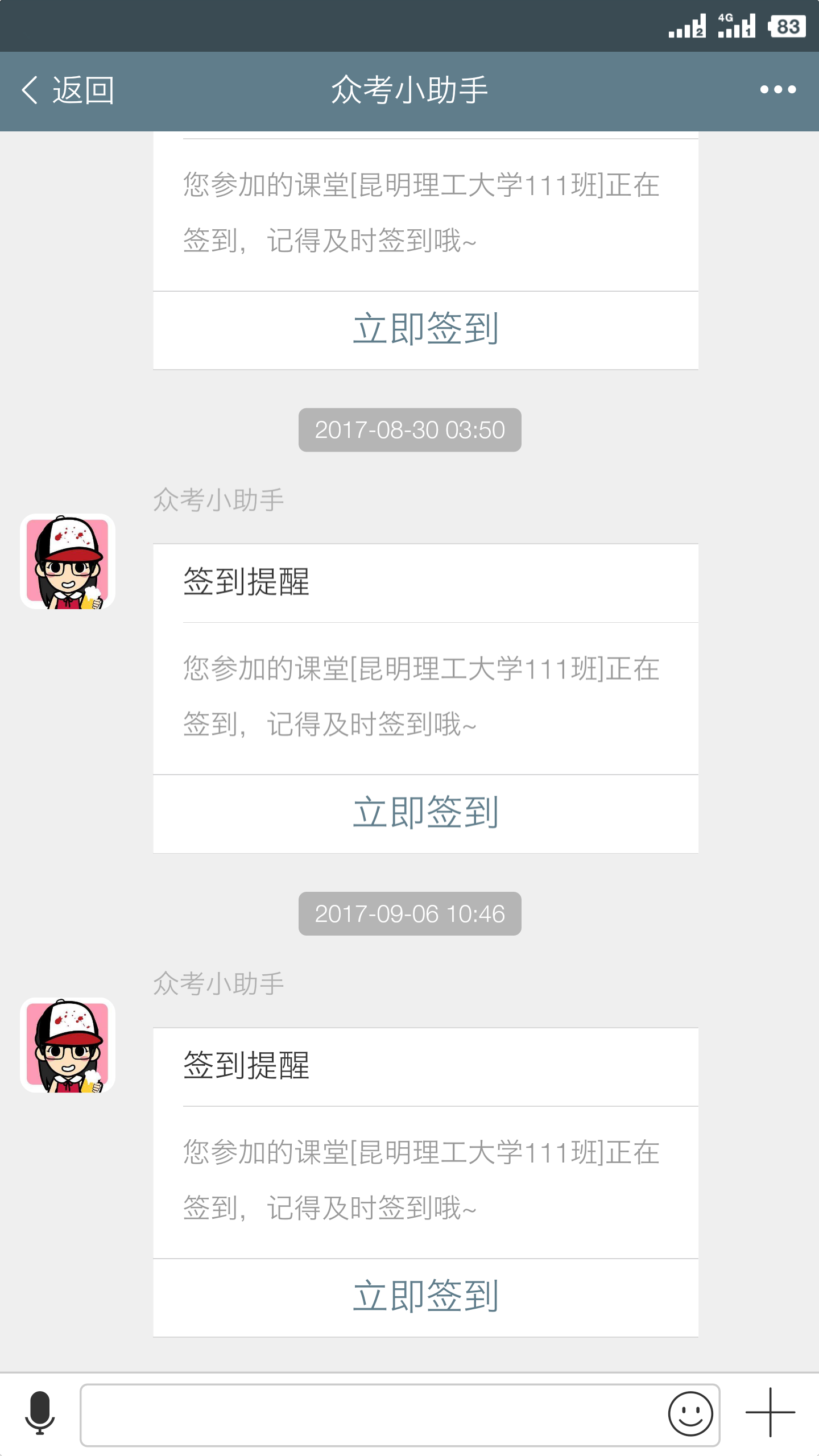819x1456 pixels.
Task: Open 众考小助手 avatar on the 2017-08-30 message
Action: click(x=68, y=562)
